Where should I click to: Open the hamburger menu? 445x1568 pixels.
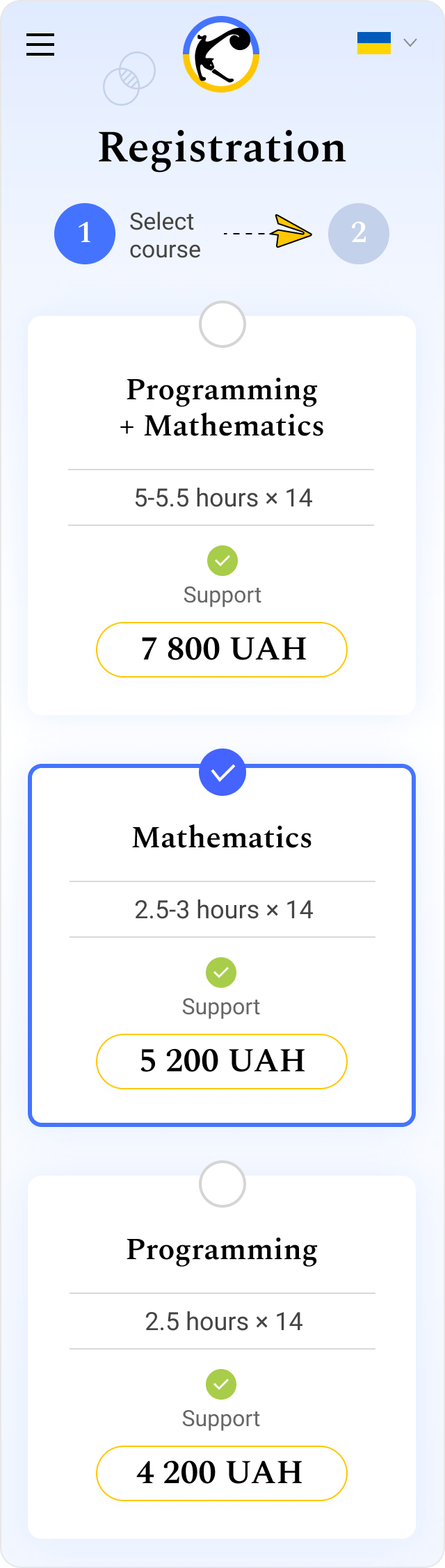[40, 45]
